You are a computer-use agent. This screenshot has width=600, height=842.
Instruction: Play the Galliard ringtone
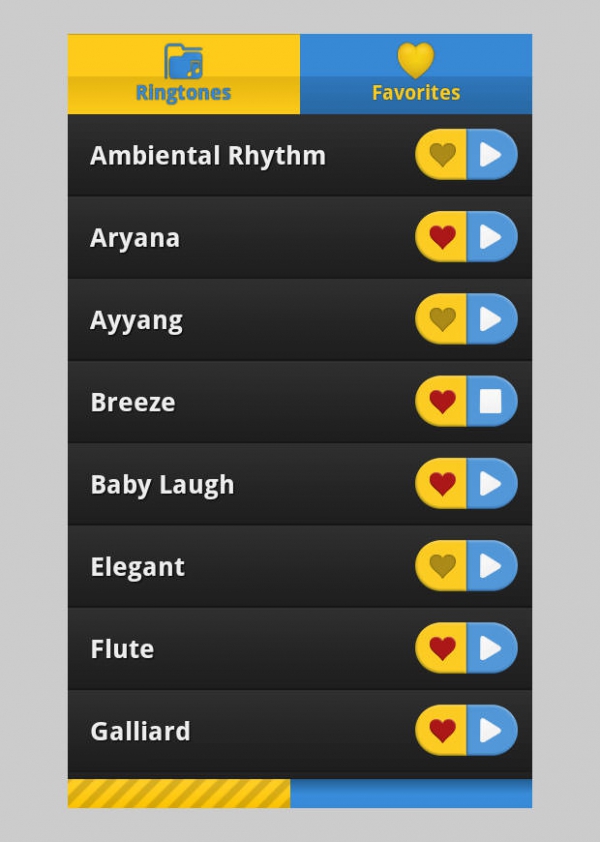coord(491,730)
